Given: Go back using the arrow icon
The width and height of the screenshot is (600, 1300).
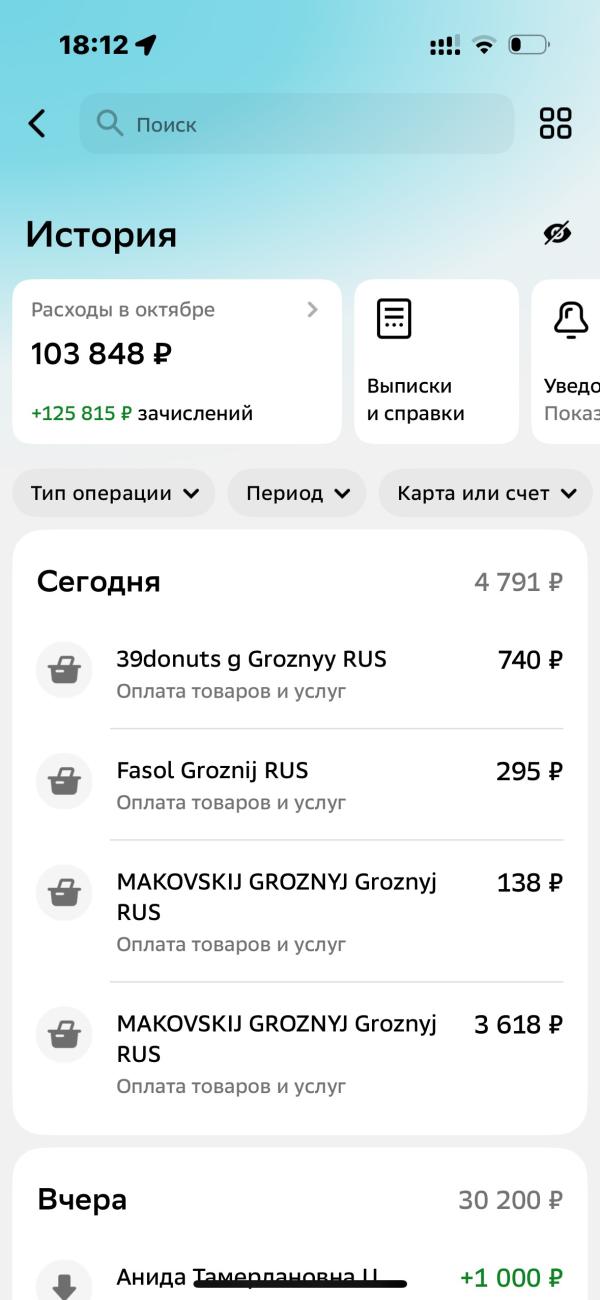Looking at the screenshot, I should [x=37, y=124].
